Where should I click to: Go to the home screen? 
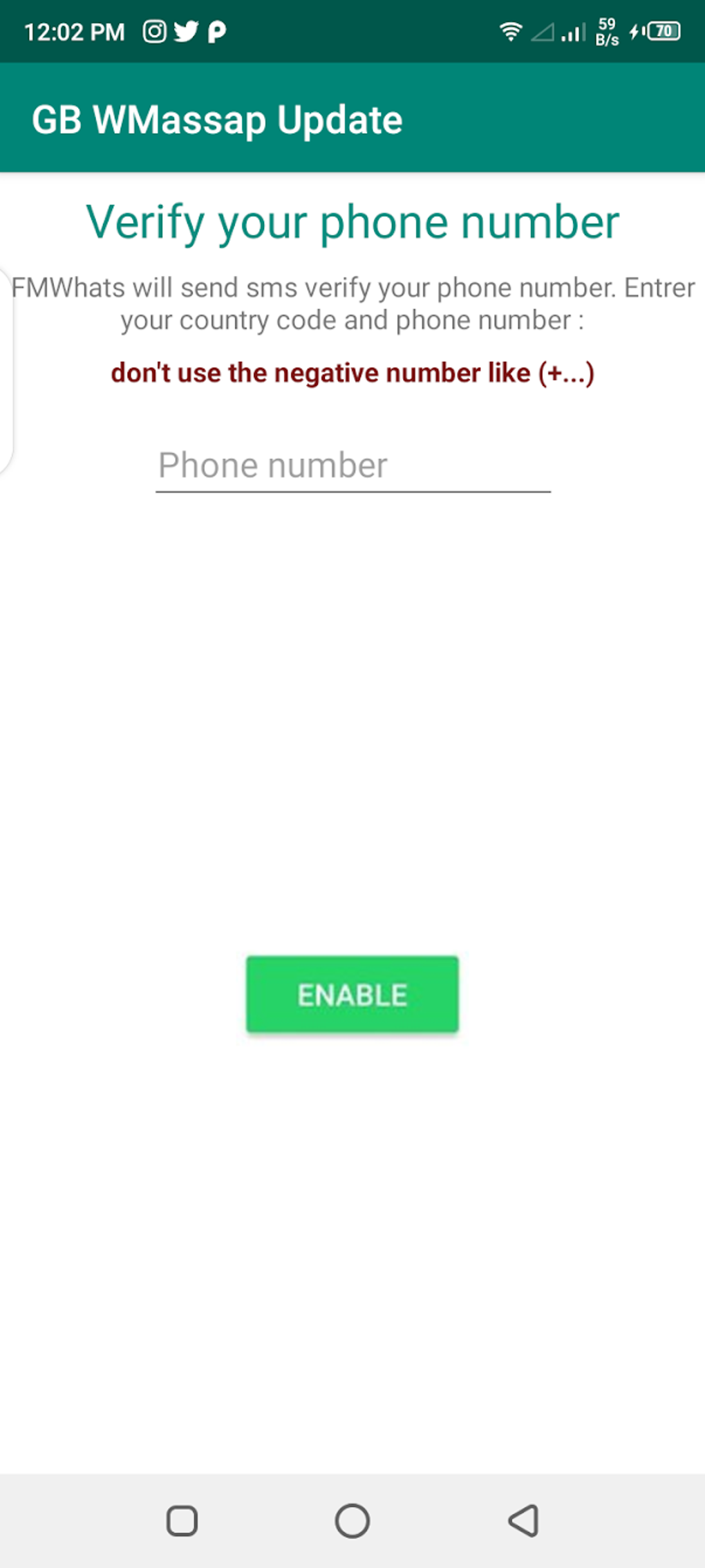pos(352,1520)
